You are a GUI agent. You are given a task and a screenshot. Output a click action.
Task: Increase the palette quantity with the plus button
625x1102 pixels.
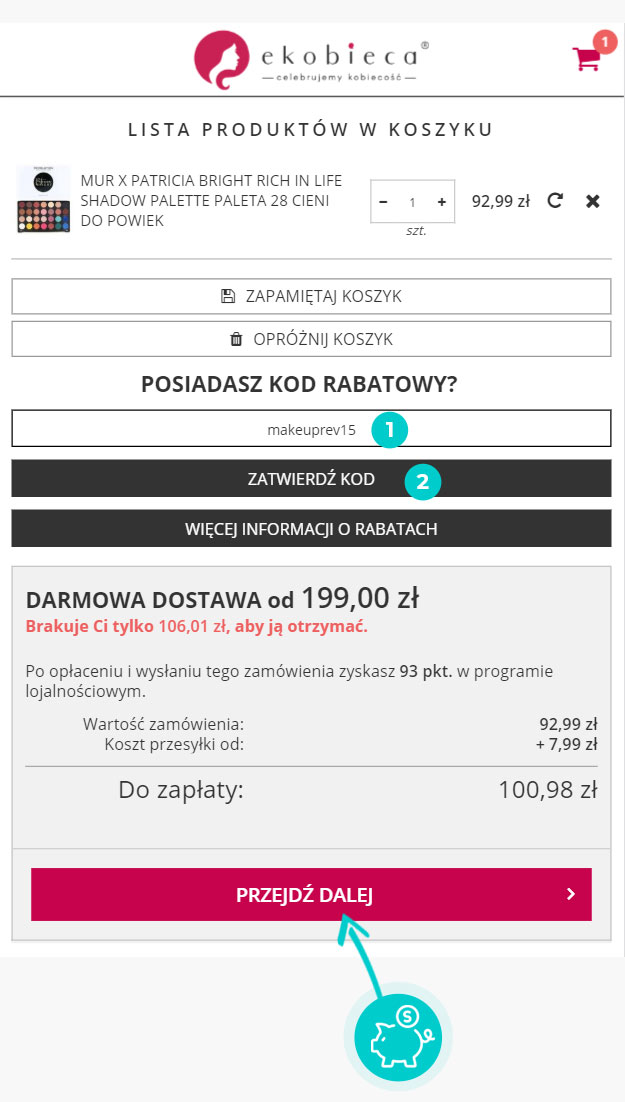[x=442, y=202]
